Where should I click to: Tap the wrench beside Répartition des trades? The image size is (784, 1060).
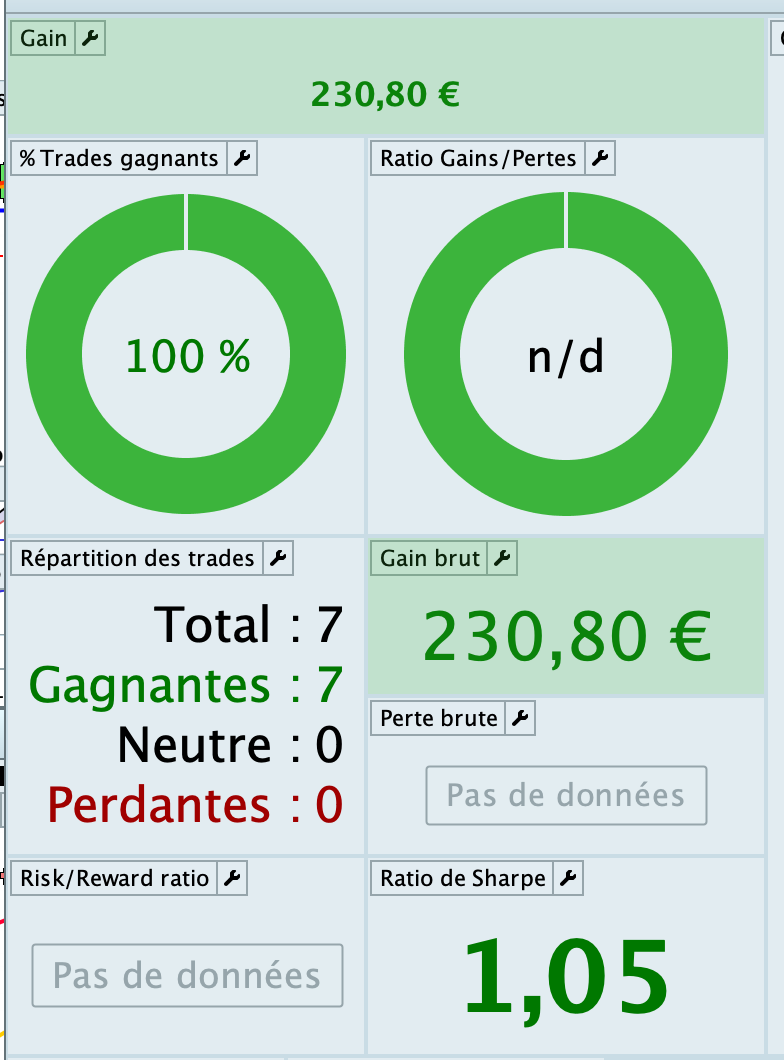pos(279,558)
